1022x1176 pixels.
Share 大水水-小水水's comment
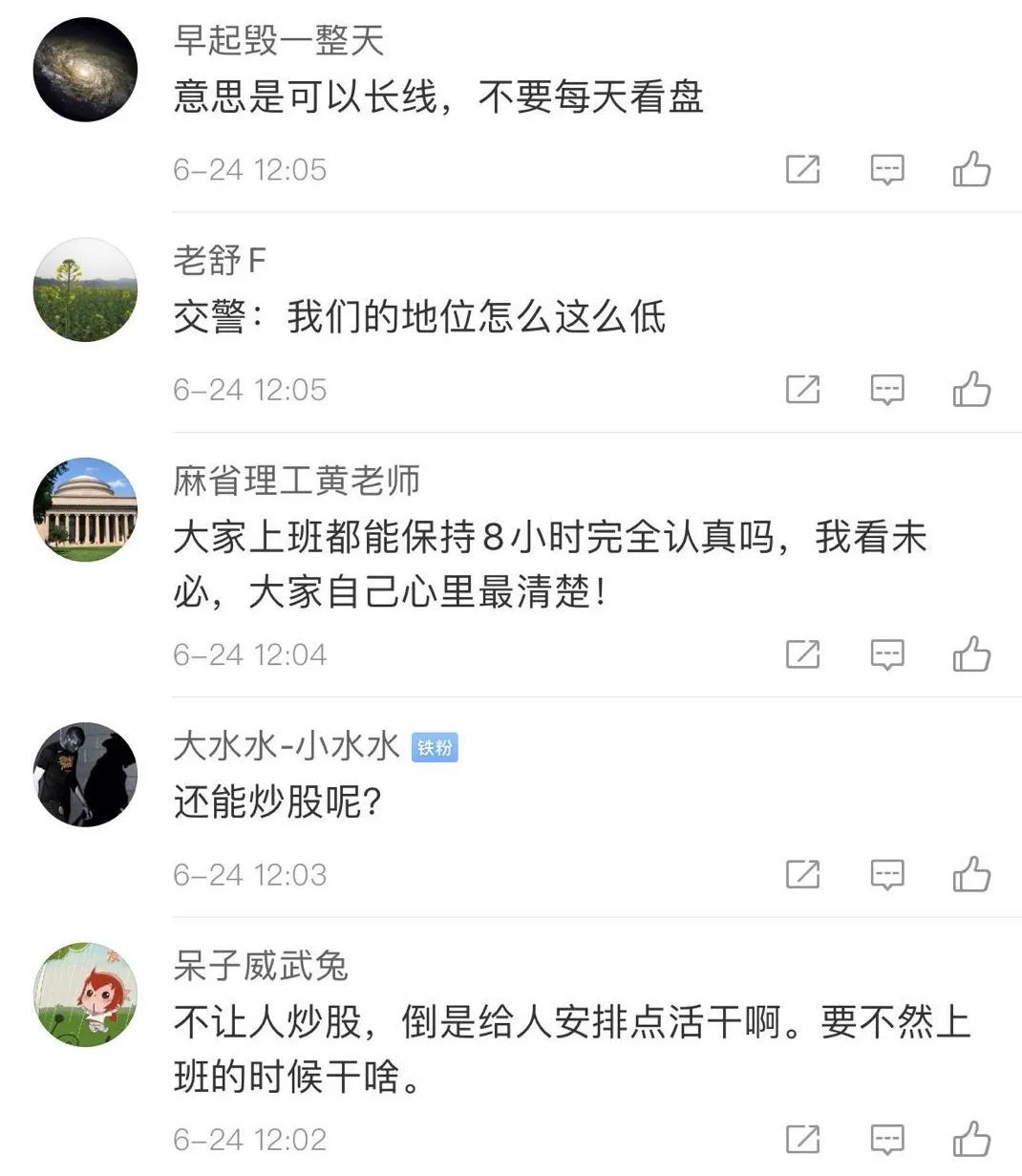pyautogui.click(x=802, y=874)
